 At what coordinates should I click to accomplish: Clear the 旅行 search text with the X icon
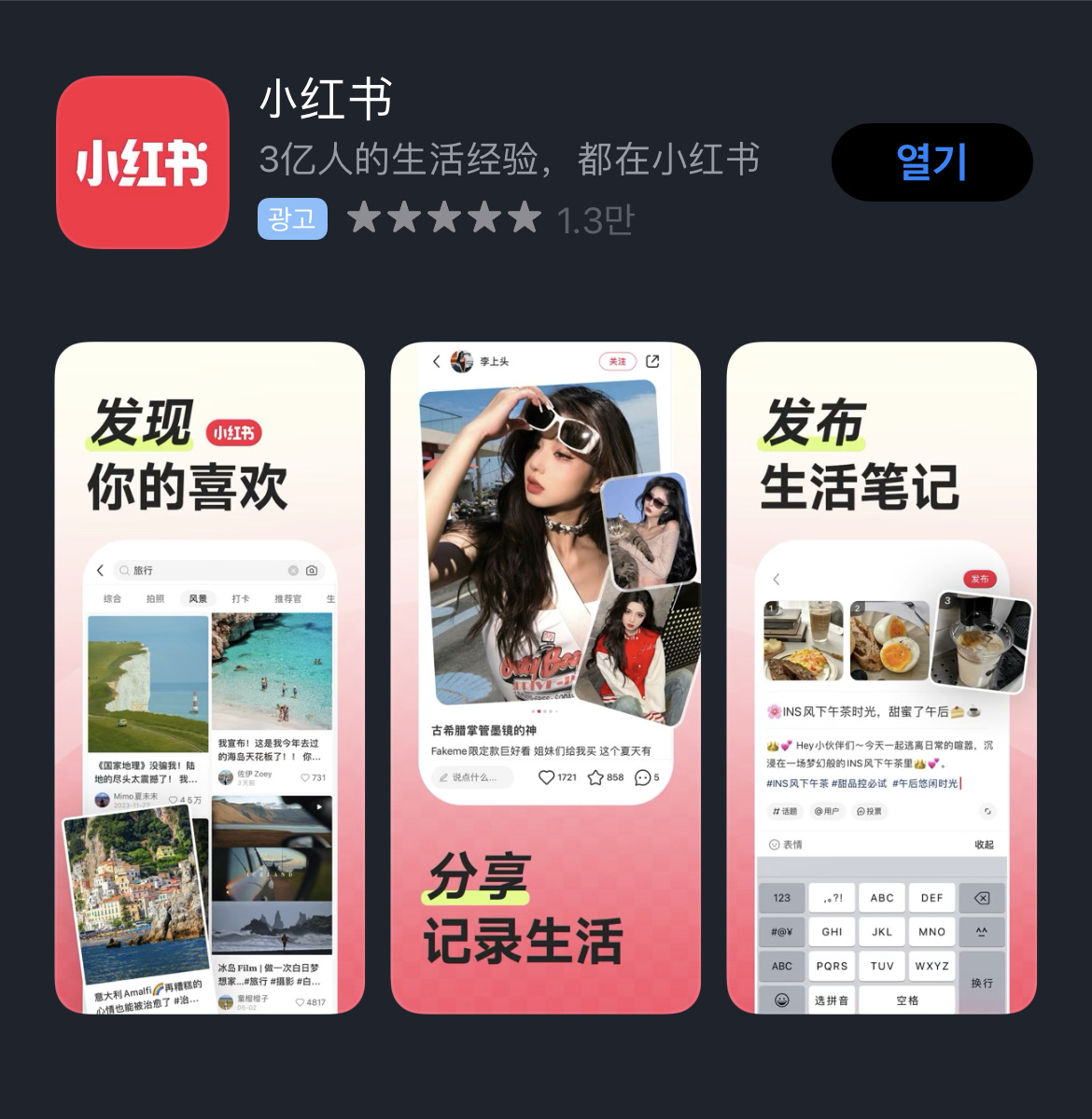click(292, 570)
